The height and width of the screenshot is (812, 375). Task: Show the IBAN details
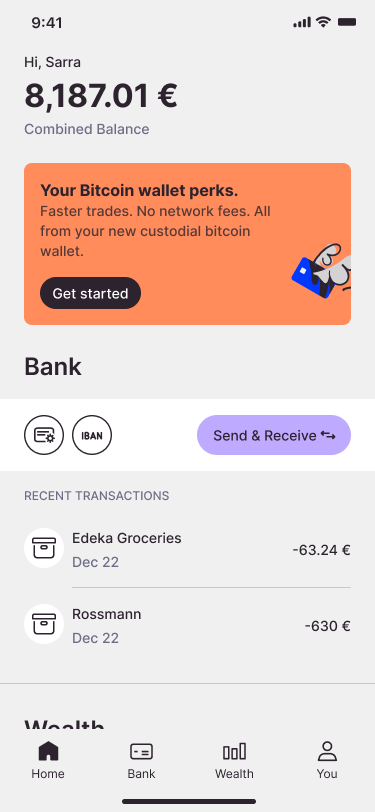tap(92, 435)
